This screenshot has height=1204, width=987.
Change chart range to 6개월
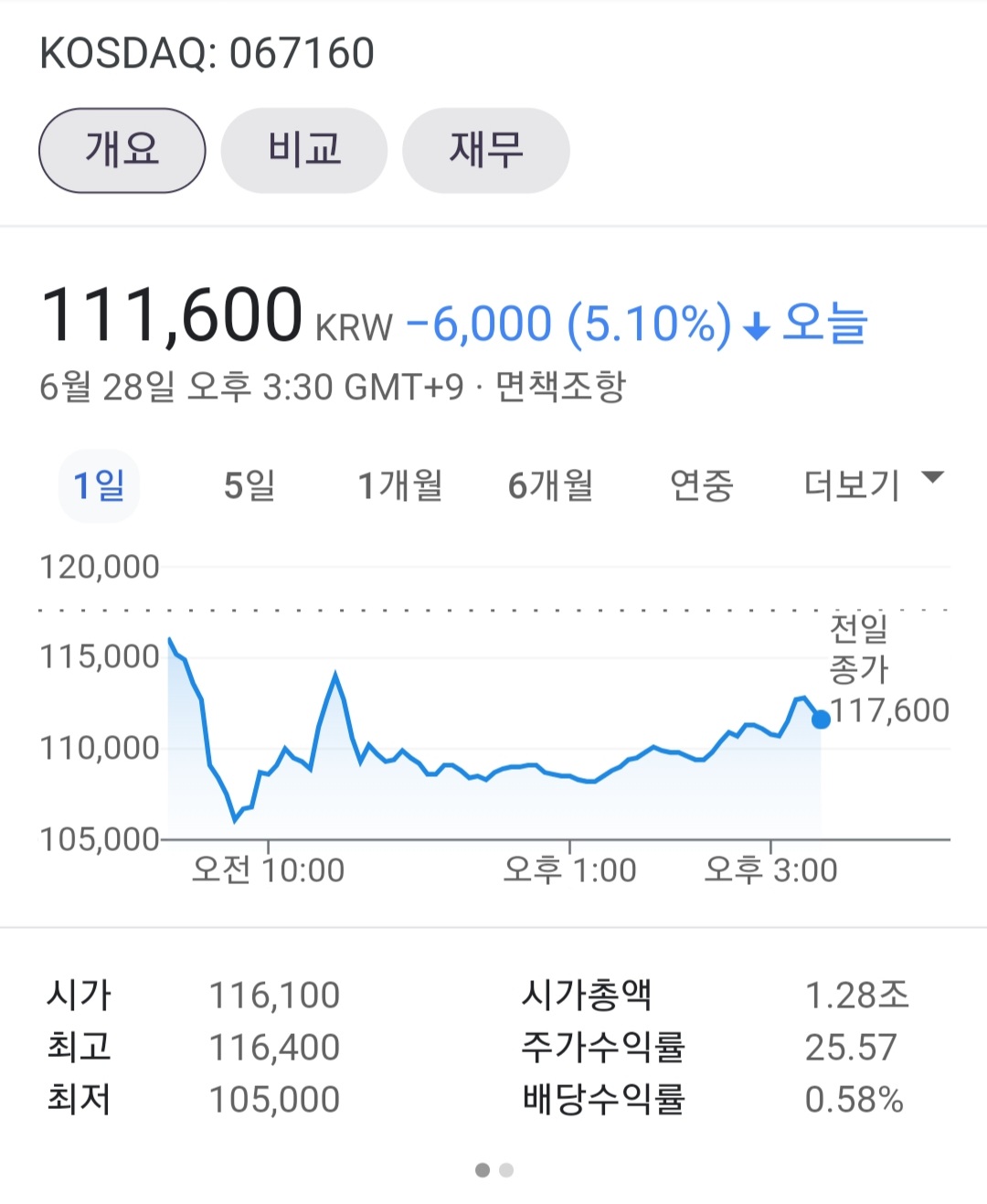coord(550,485)
